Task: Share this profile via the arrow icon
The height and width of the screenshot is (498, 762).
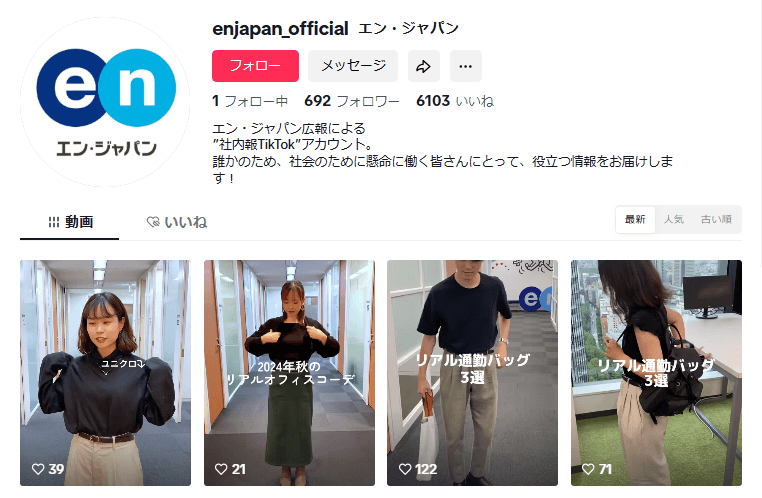Action: pos(424,66)
